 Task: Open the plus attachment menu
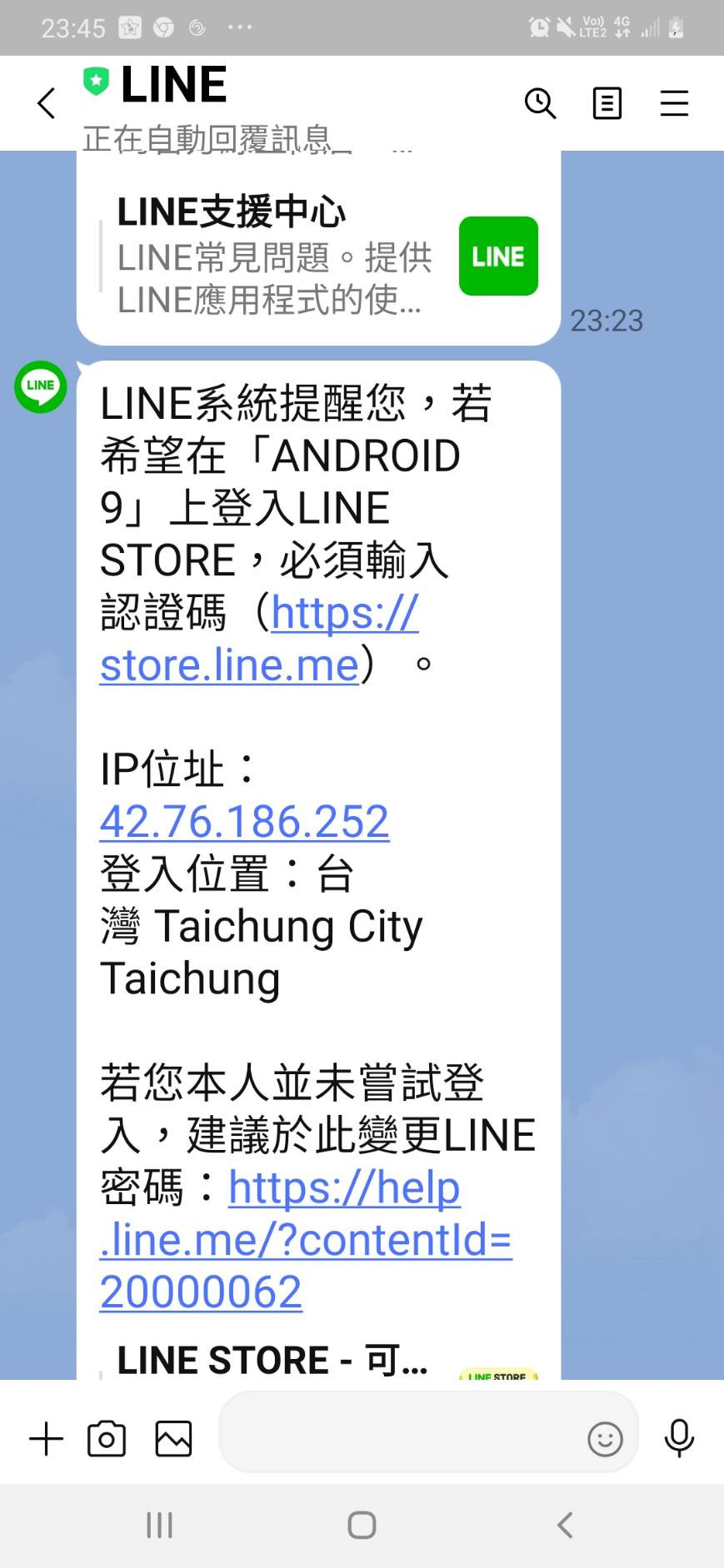point(47,1438)
